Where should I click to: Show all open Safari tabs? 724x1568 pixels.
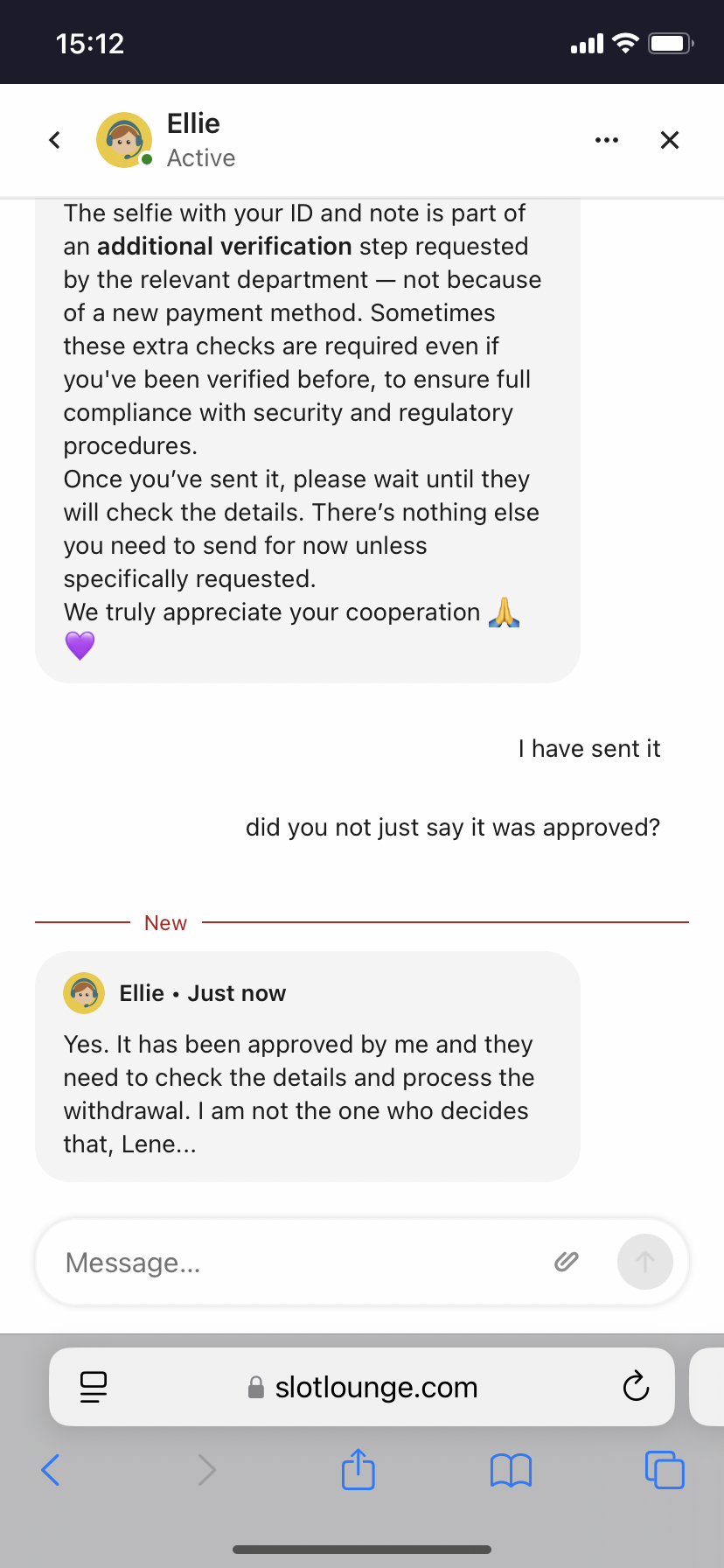665,1470
